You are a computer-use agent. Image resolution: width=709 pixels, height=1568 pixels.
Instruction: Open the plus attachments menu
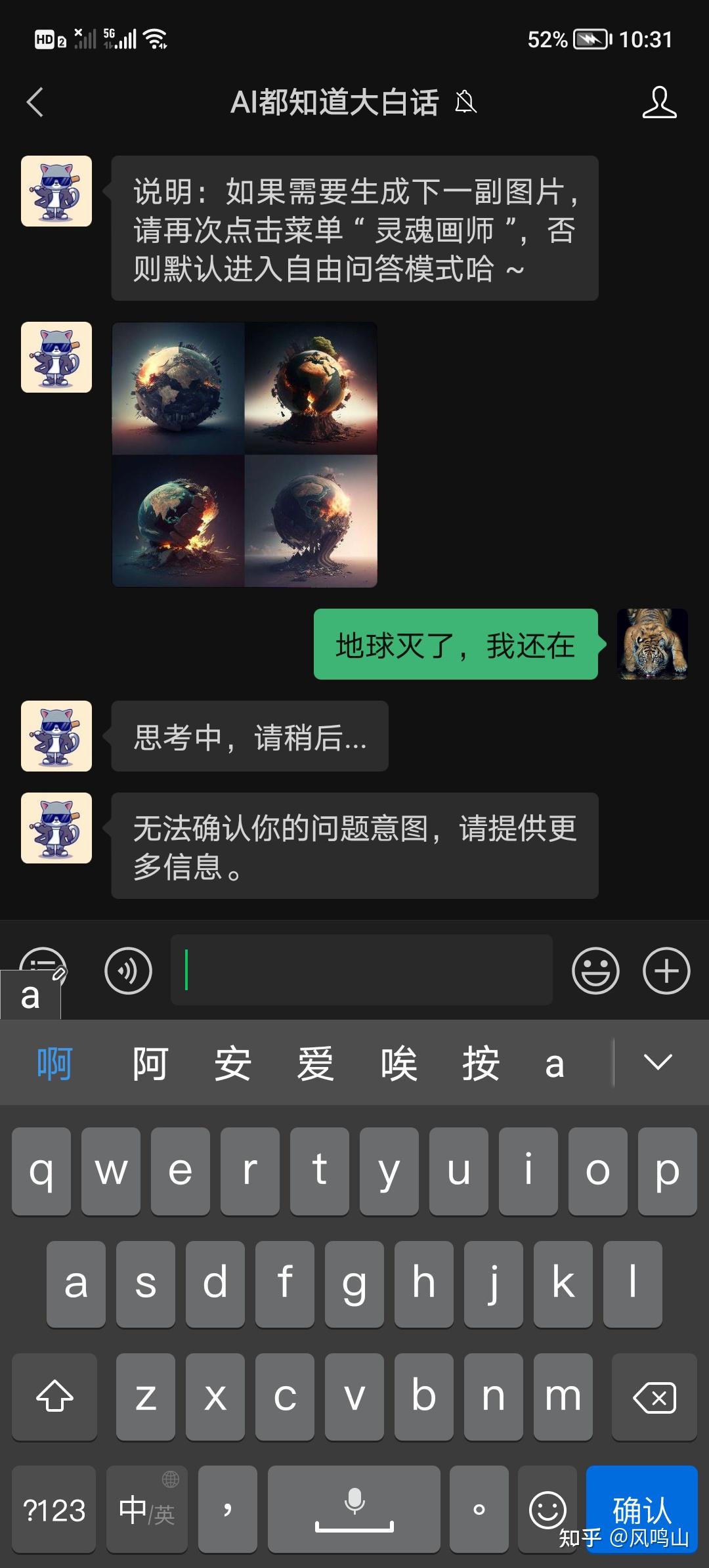(x=666, y=970)
